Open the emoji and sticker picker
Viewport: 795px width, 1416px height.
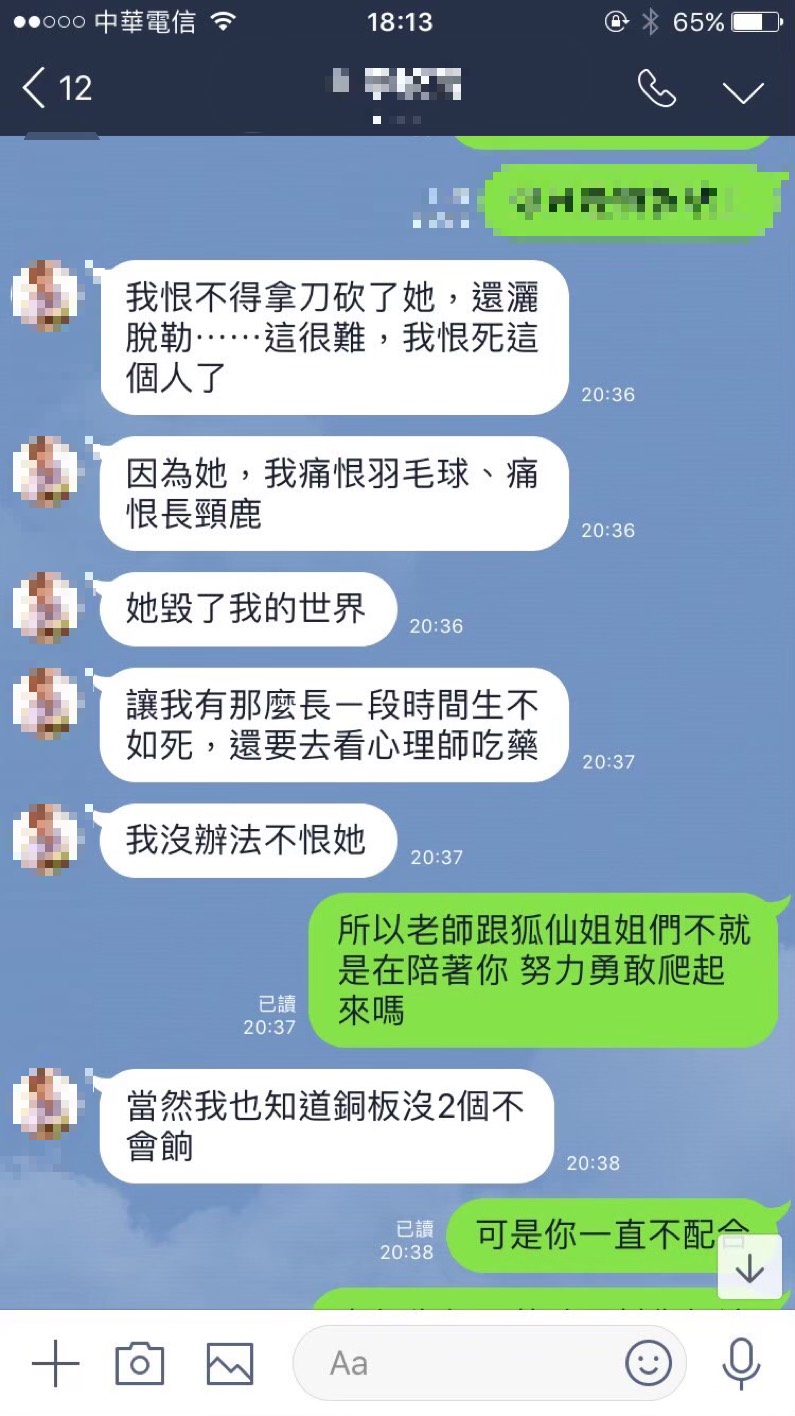pyautogui.click(x=648, y=1362)
